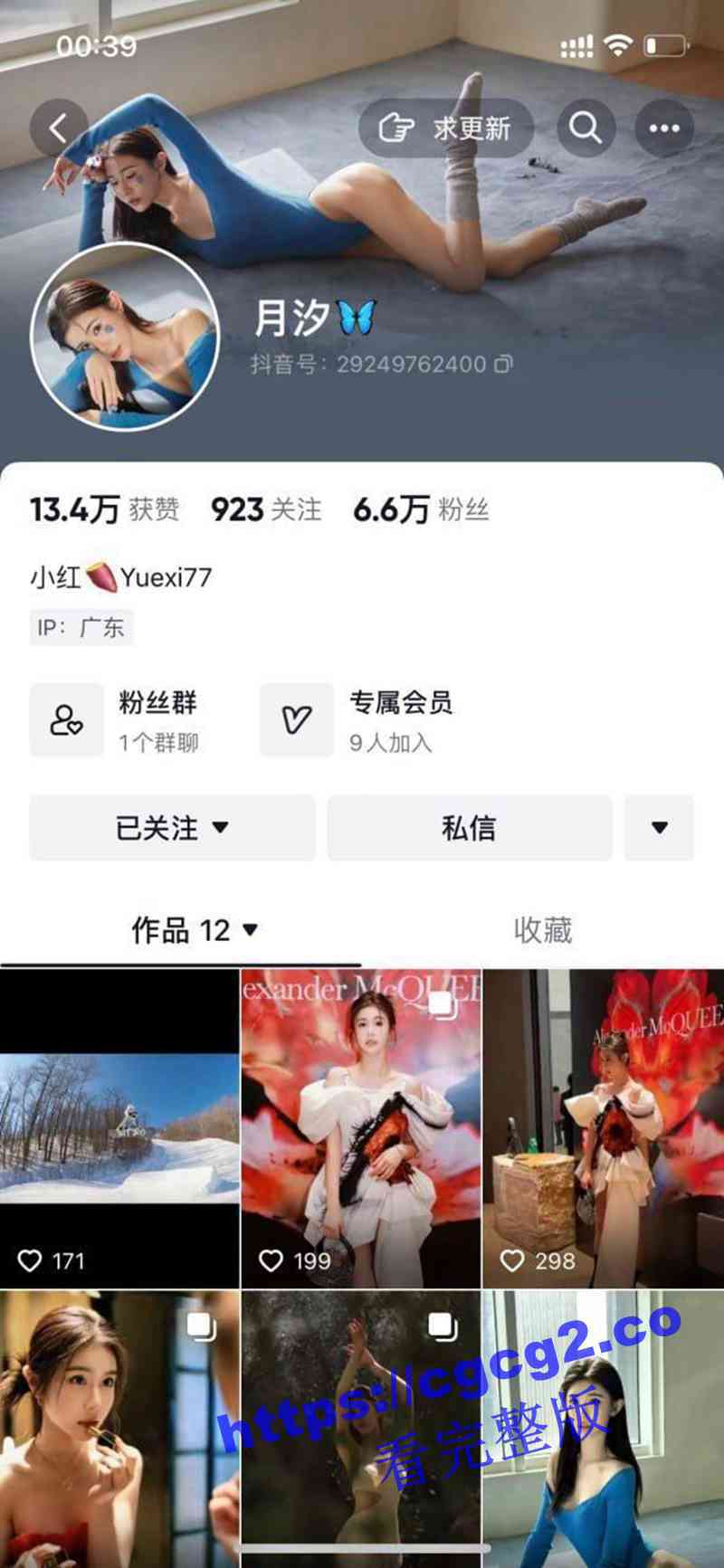
Task: Go back from this profile
Action: tap(59, 128)
